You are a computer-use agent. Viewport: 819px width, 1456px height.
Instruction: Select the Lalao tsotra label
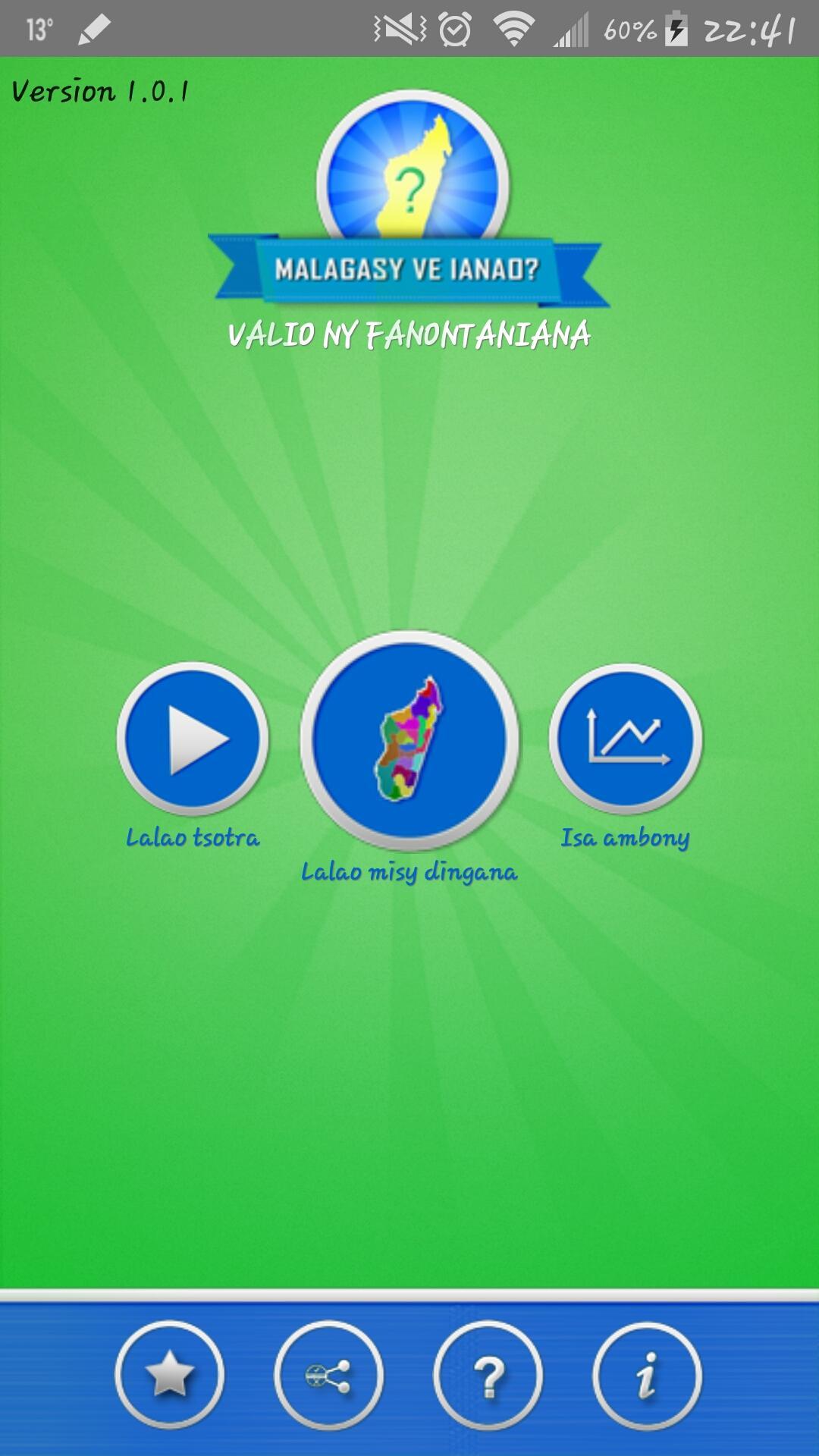(192, 839)
